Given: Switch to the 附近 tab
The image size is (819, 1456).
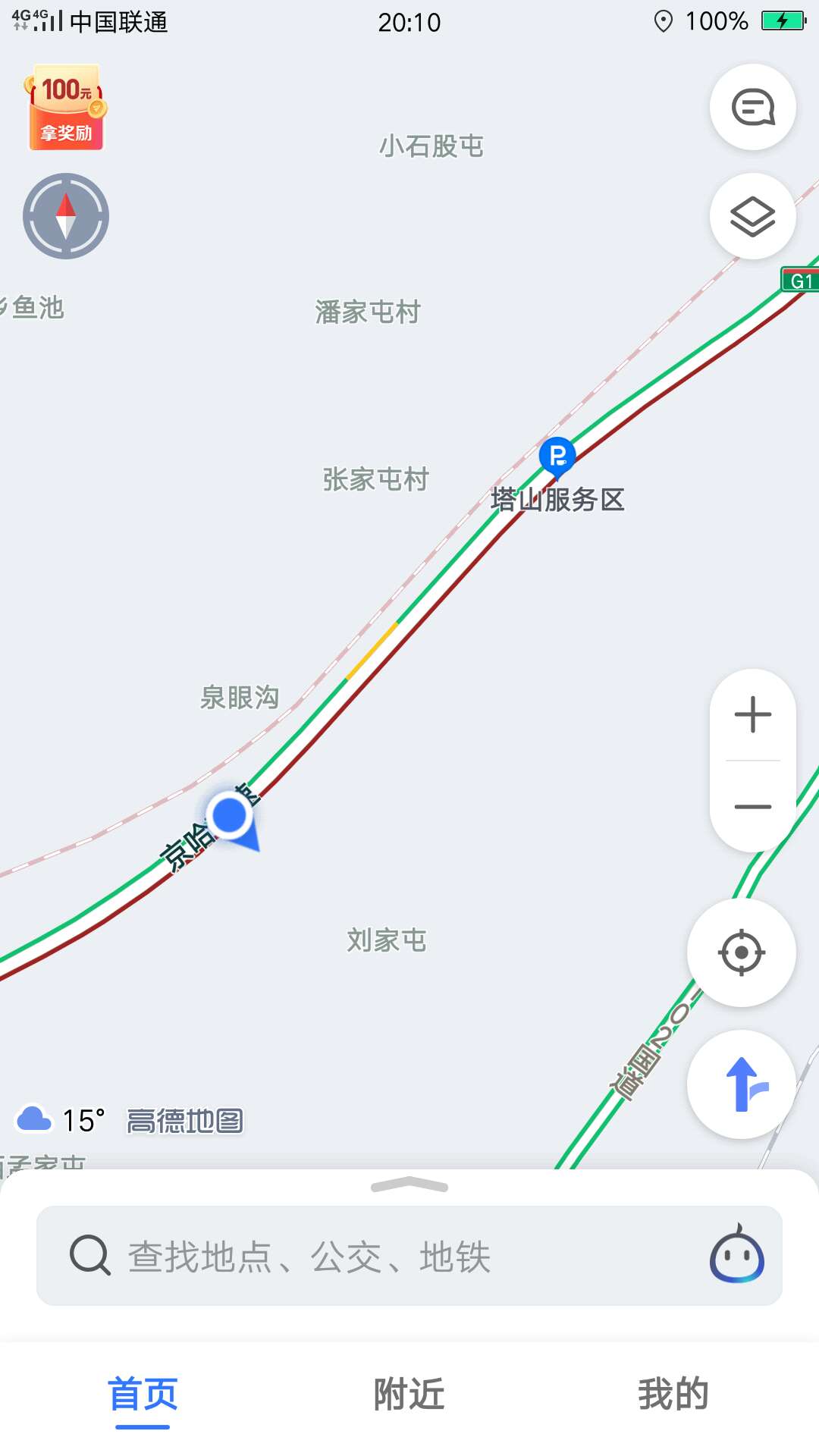Looking at the screenshot, I should [409, 1395].
